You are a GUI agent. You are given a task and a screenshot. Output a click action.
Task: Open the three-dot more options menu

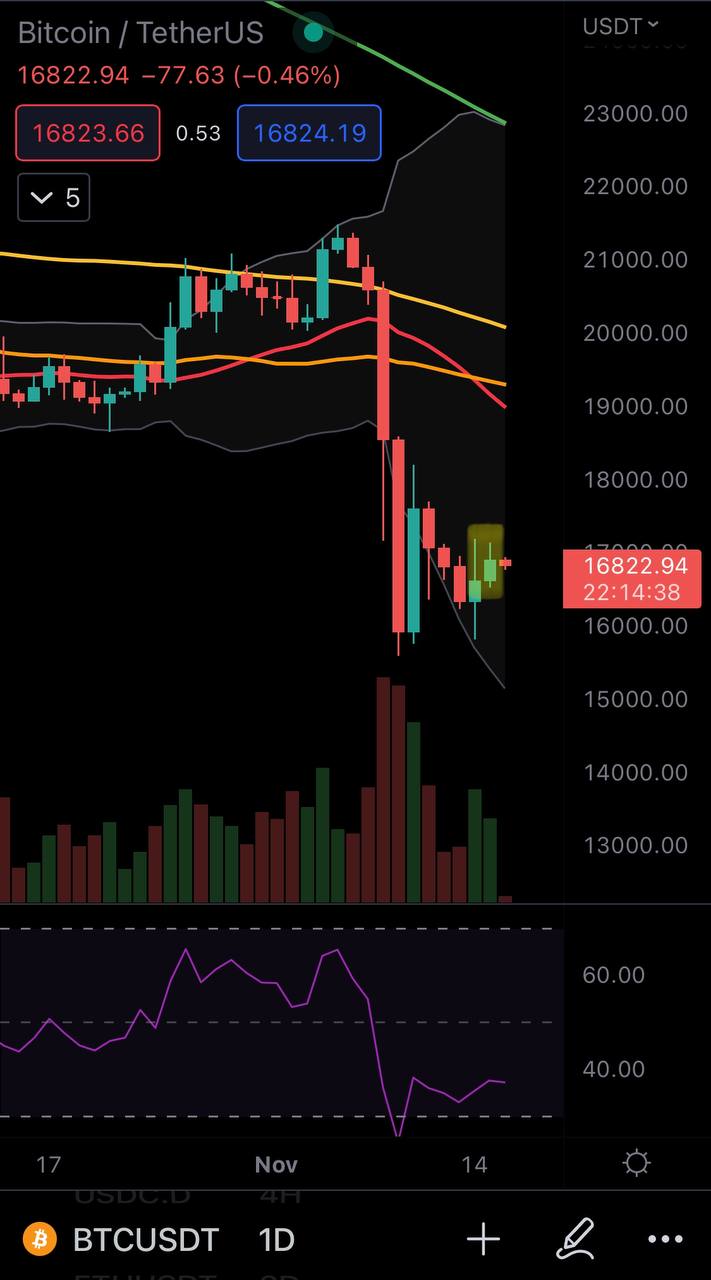(x=665, y=1240)
